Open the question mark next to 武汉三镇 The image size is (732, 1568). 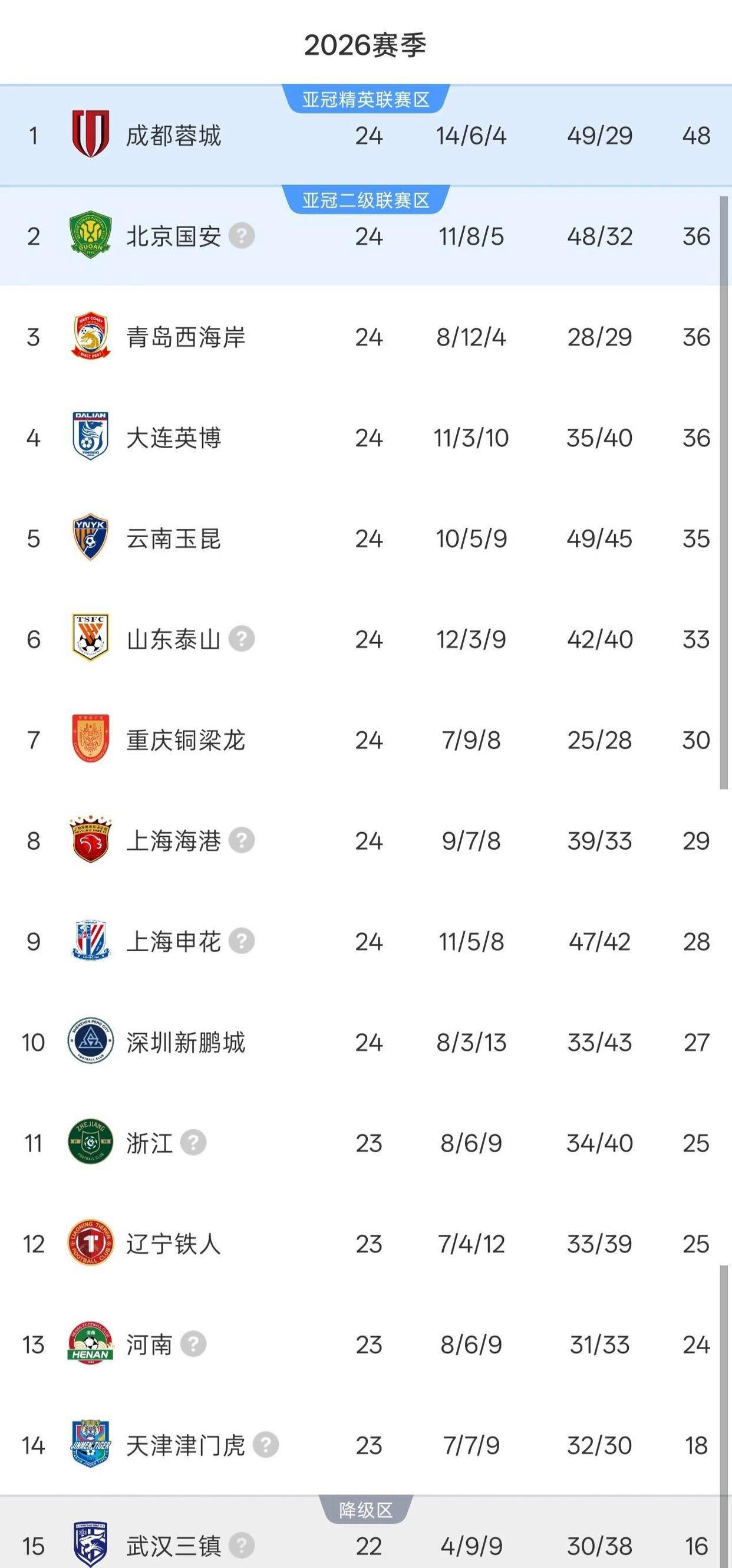pos(242,1546)
